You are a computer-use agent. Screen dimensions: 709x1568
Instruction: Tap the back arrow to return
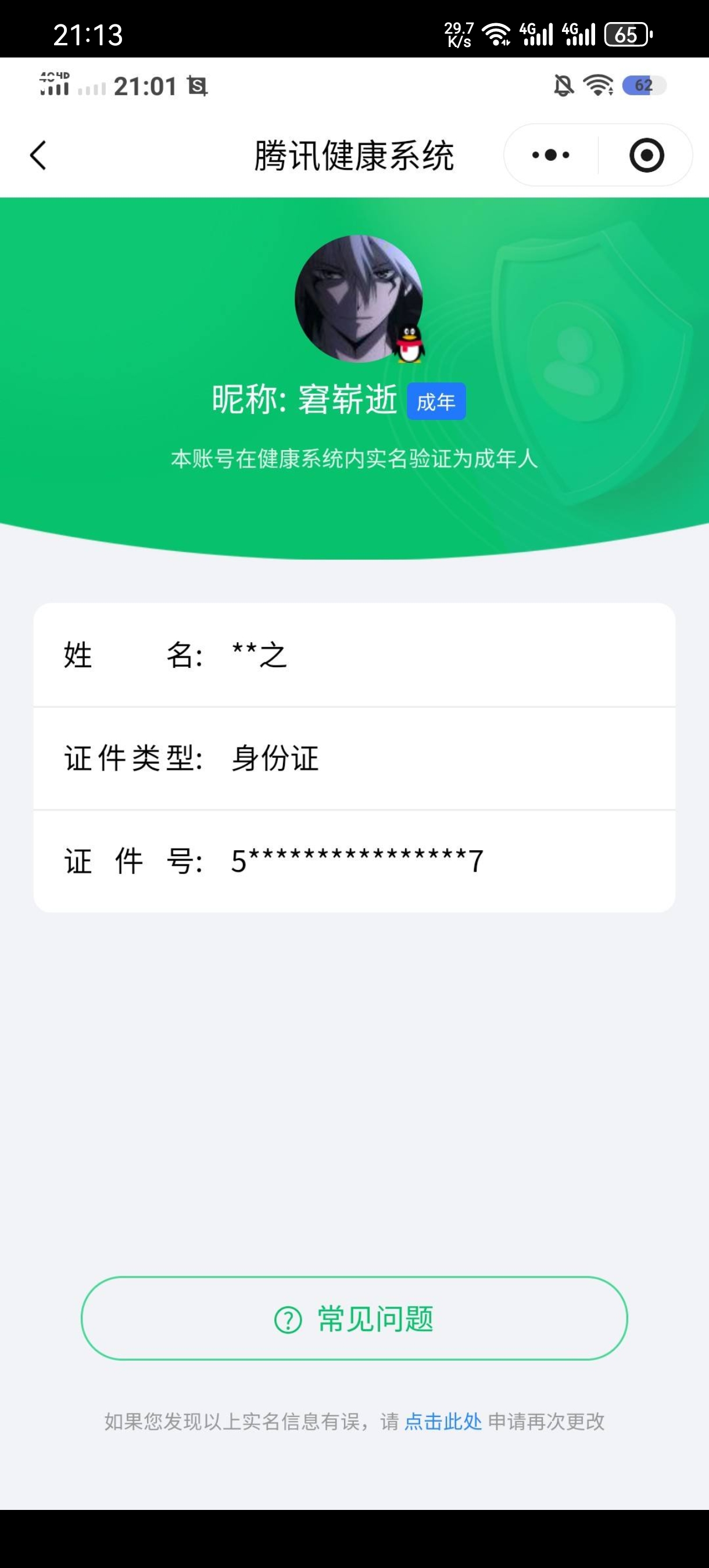(38, 155)
